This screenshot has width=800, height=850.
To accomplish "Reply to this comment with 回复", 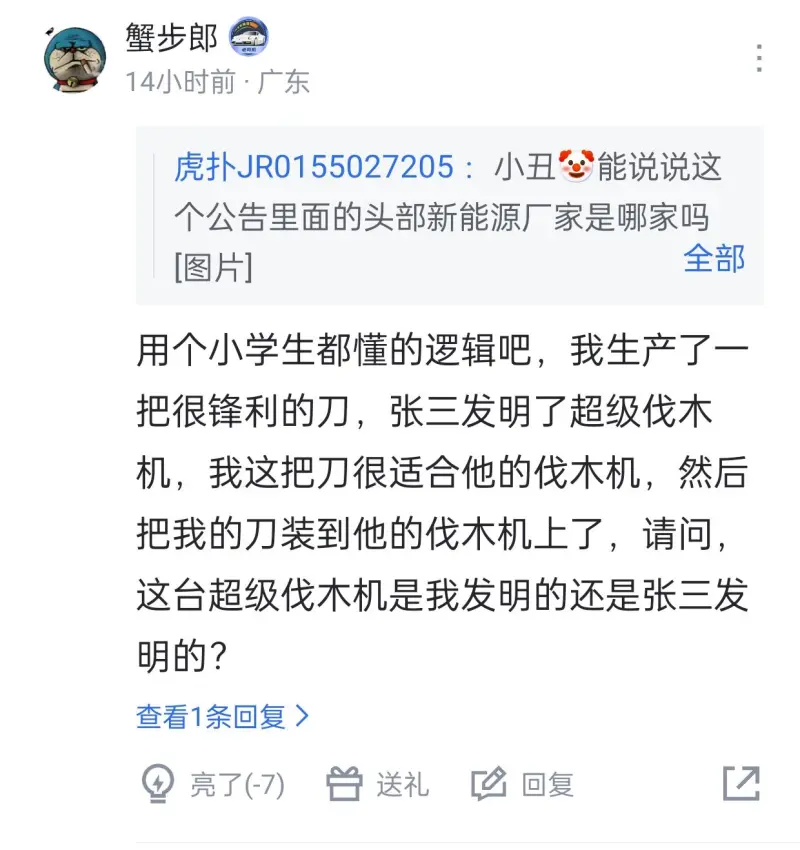I will [x=523, y=785].
